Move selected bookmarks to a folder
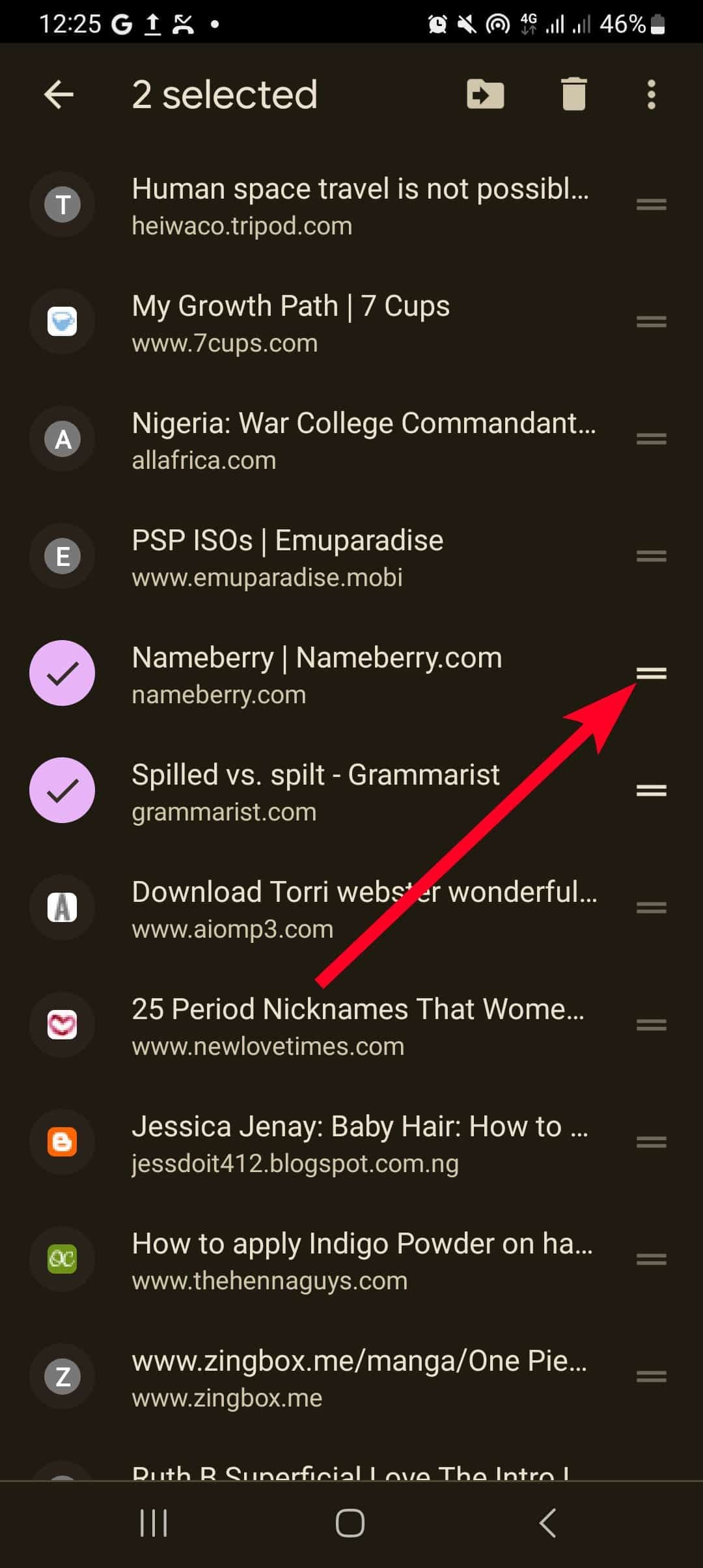The image size is (703, 1568). (486, 94)
